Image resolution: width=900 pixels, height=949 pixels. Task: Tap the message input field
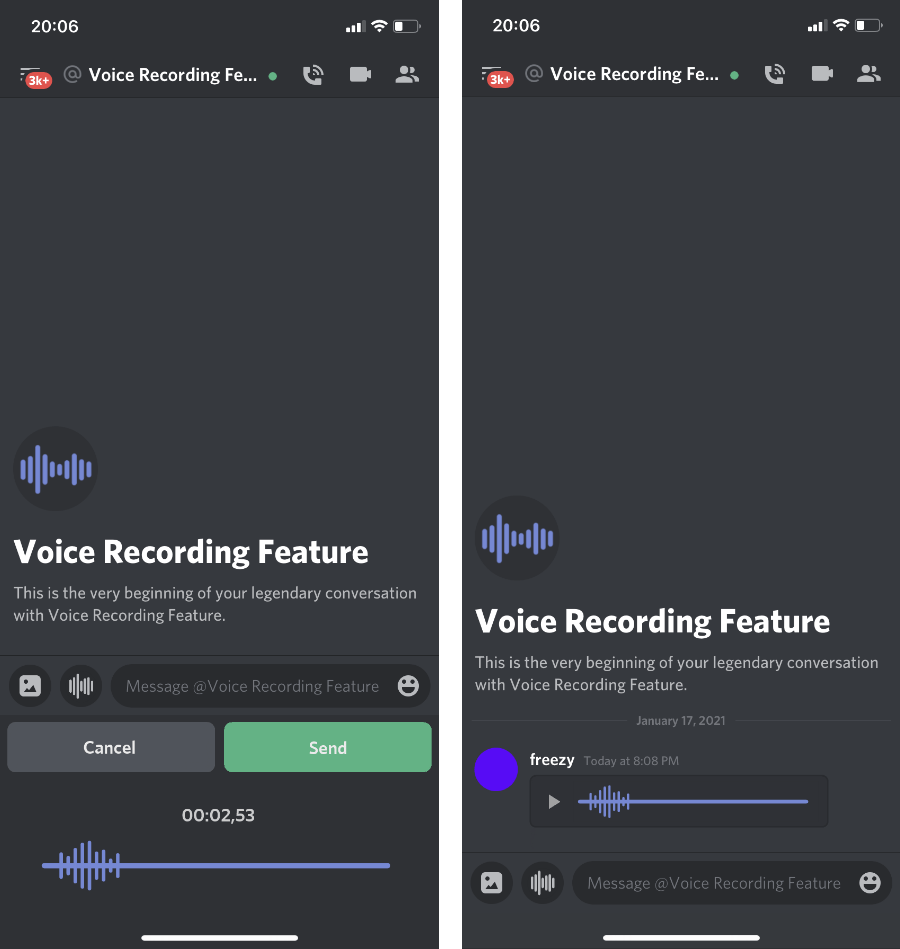250,686
